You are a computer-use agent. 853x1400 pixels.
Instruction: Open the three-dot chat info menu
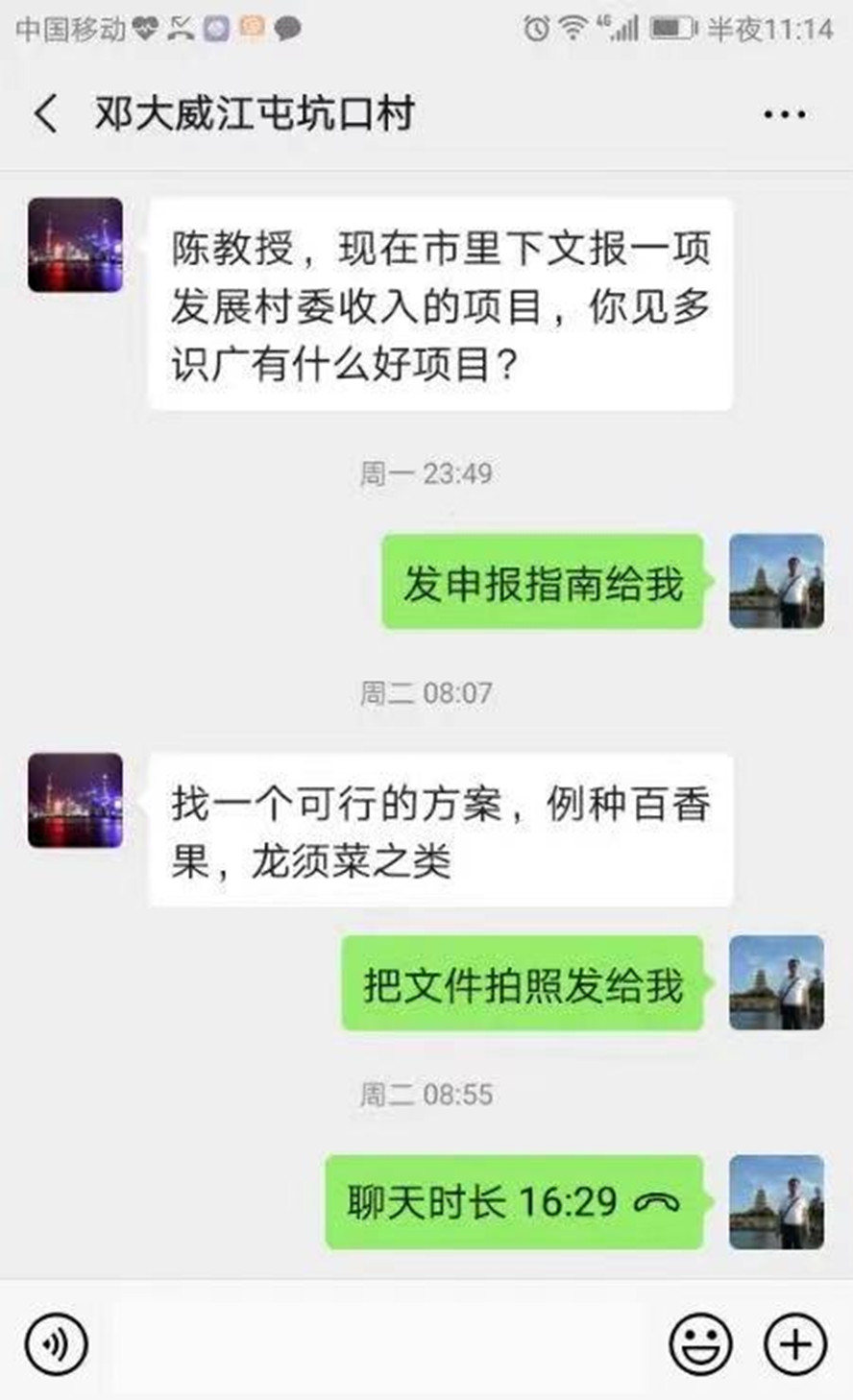(x=784, y=114)
